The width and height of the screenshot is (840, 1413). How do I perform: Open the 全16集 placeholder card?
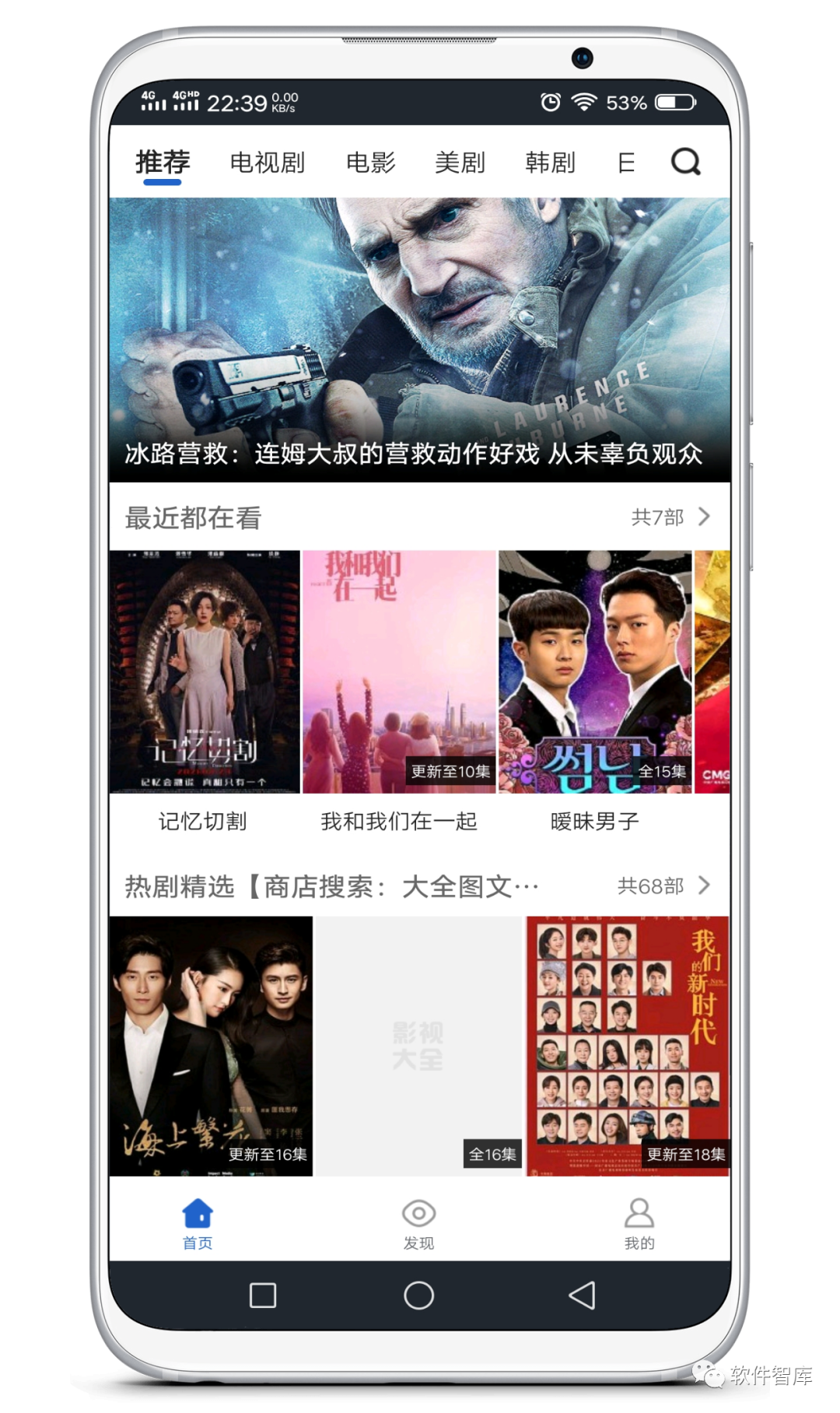click(418, 1045)
